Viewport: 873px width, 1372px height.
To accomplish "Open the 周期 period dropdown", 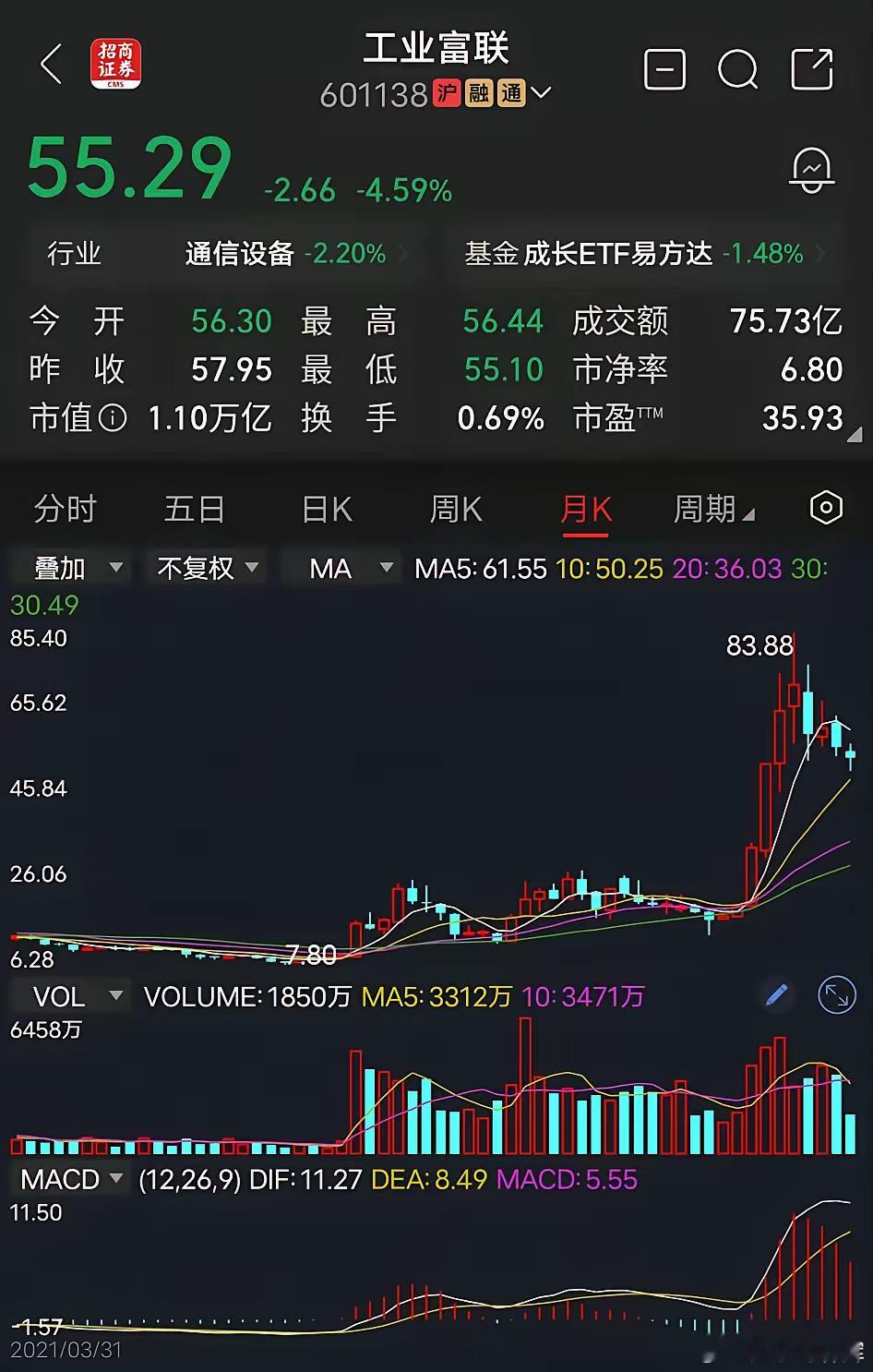I will (x=715, y=508).
